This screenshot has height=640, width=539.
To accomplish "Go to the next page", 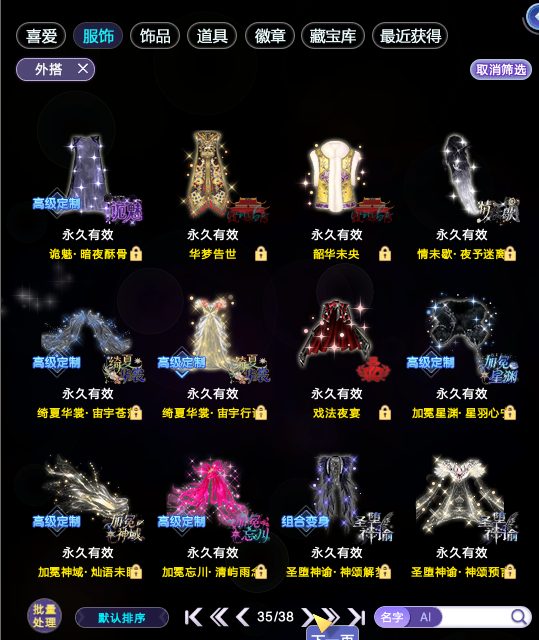I will 307,617.
